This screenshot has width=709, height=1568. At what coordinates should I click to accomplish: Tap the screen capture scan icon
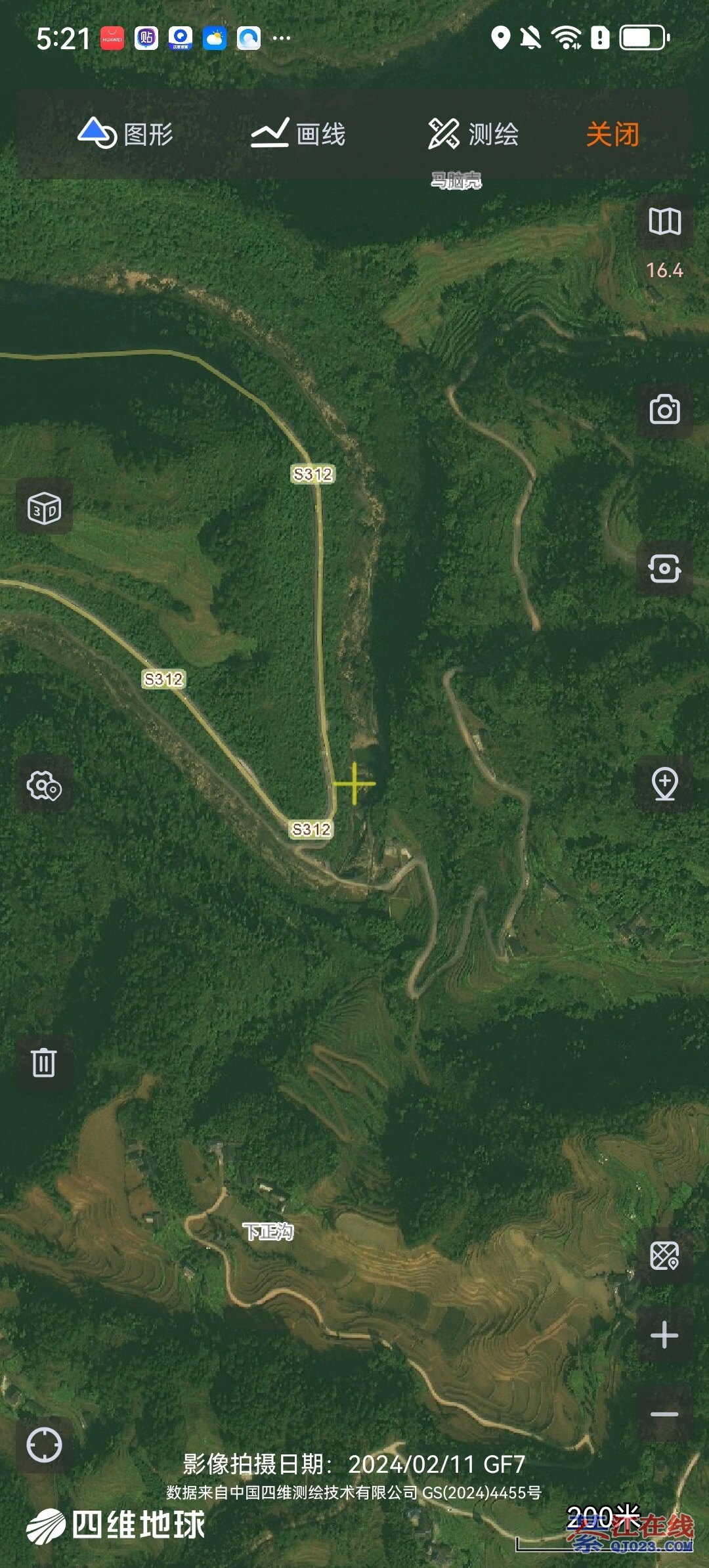664,569
